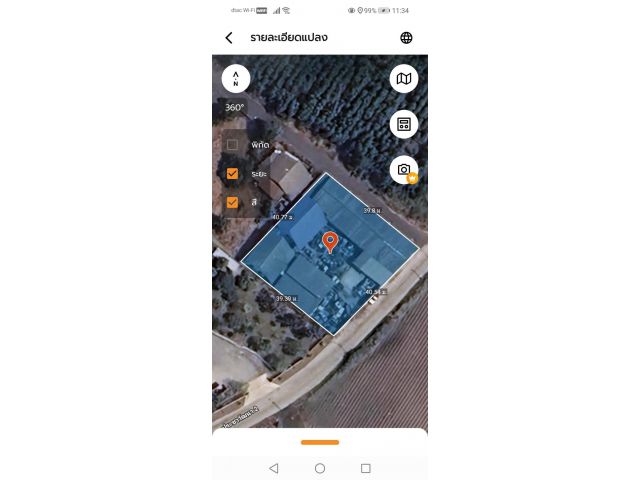Open the calculator tool button
This screenshot has height=480, width=640.
pyautogui.click(x=404, y=124)
